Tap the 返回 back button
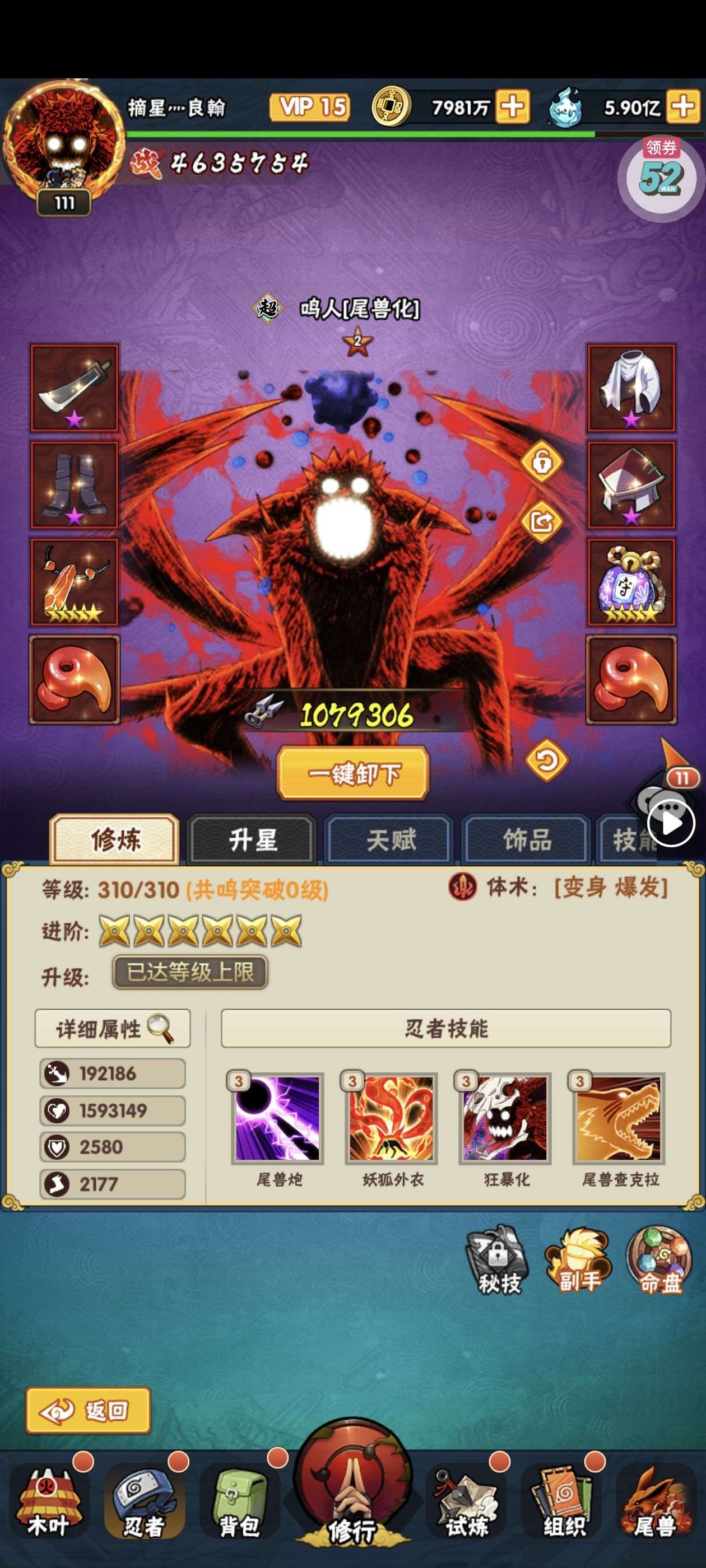Viewport: 706px width, 1568px height. tap(89, 1410)
